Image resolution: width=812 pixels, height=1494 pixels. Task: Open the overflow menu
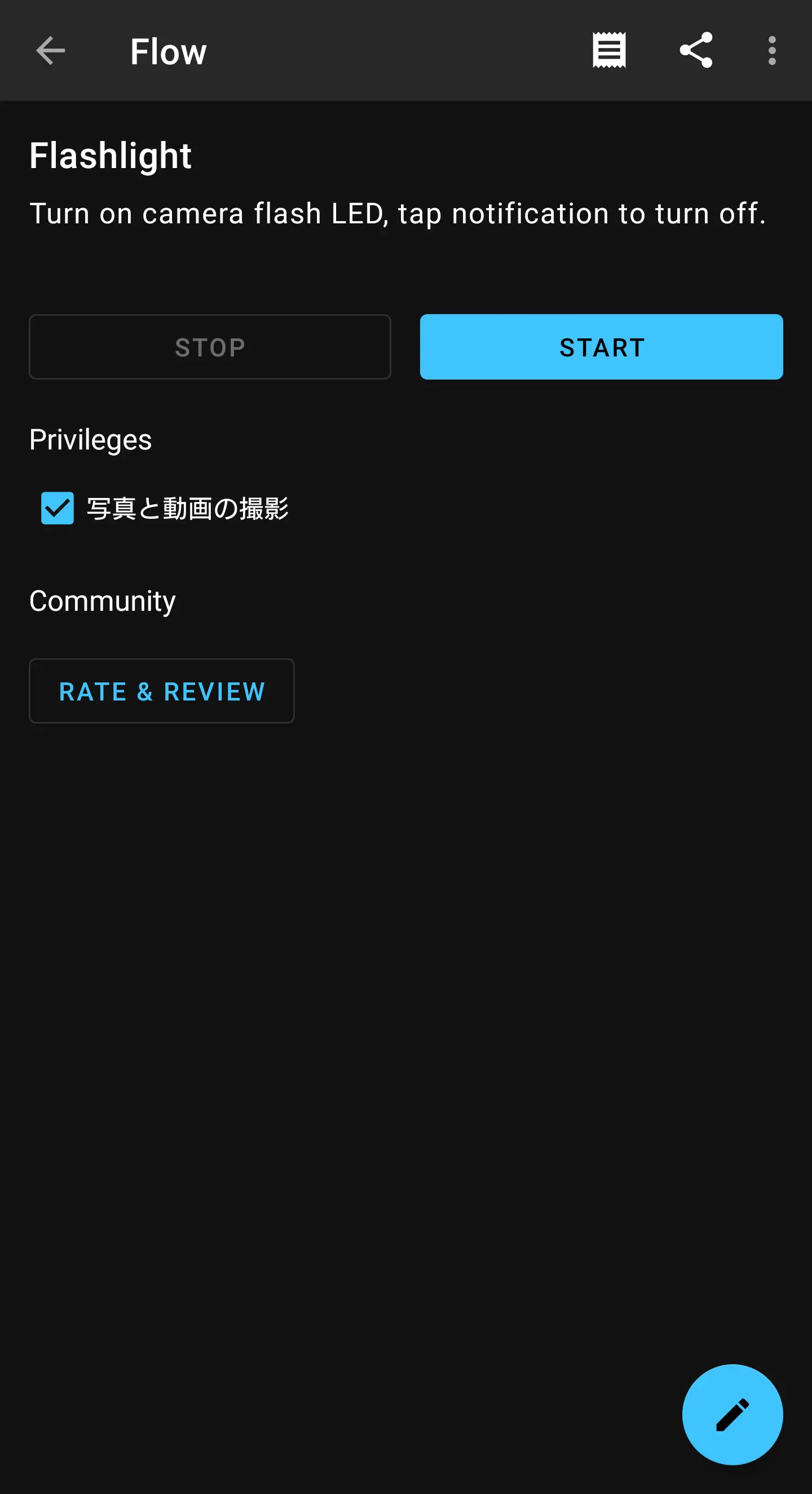(771, 51)
